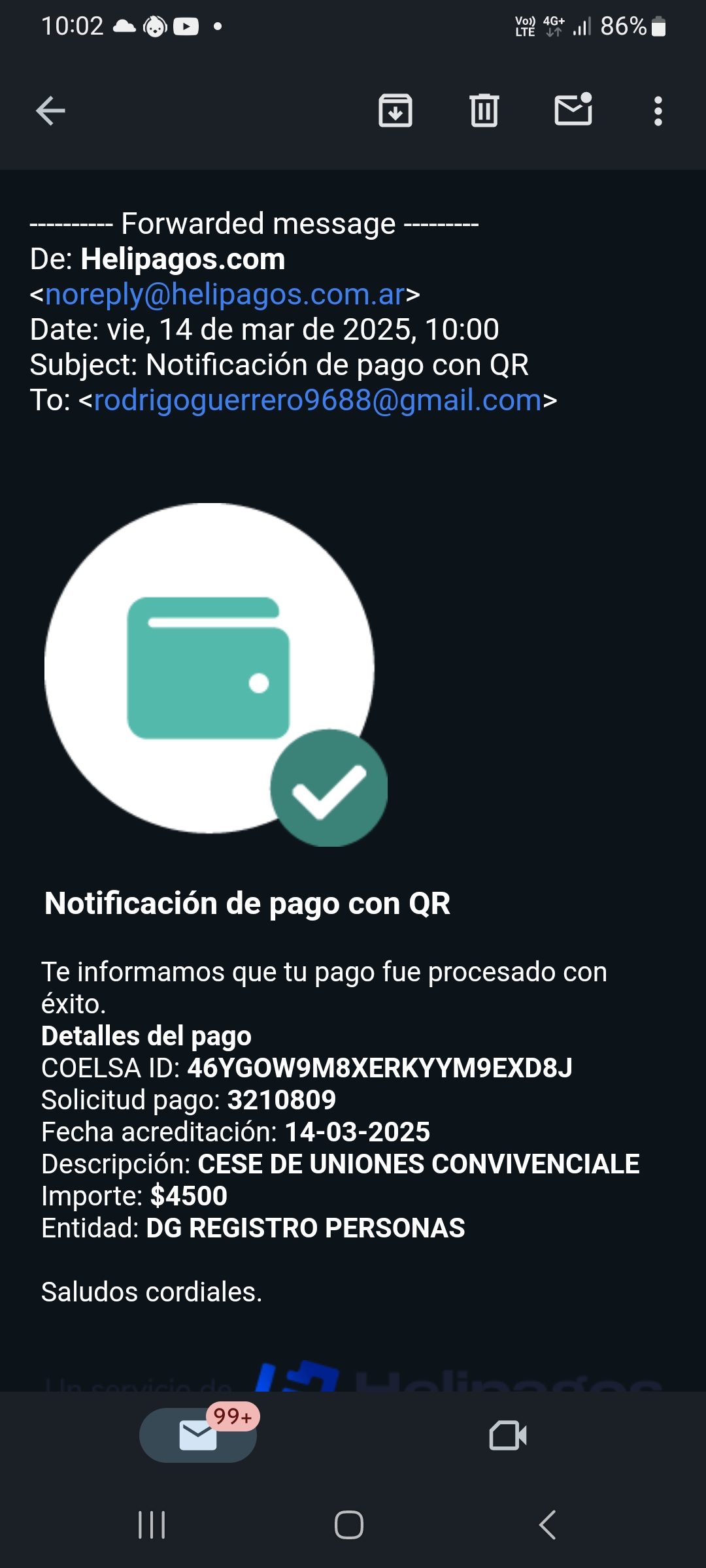This screenshot has width=706, height=1568.
Task: Switch to the Meet video tab
Action: click(508, 1435)
